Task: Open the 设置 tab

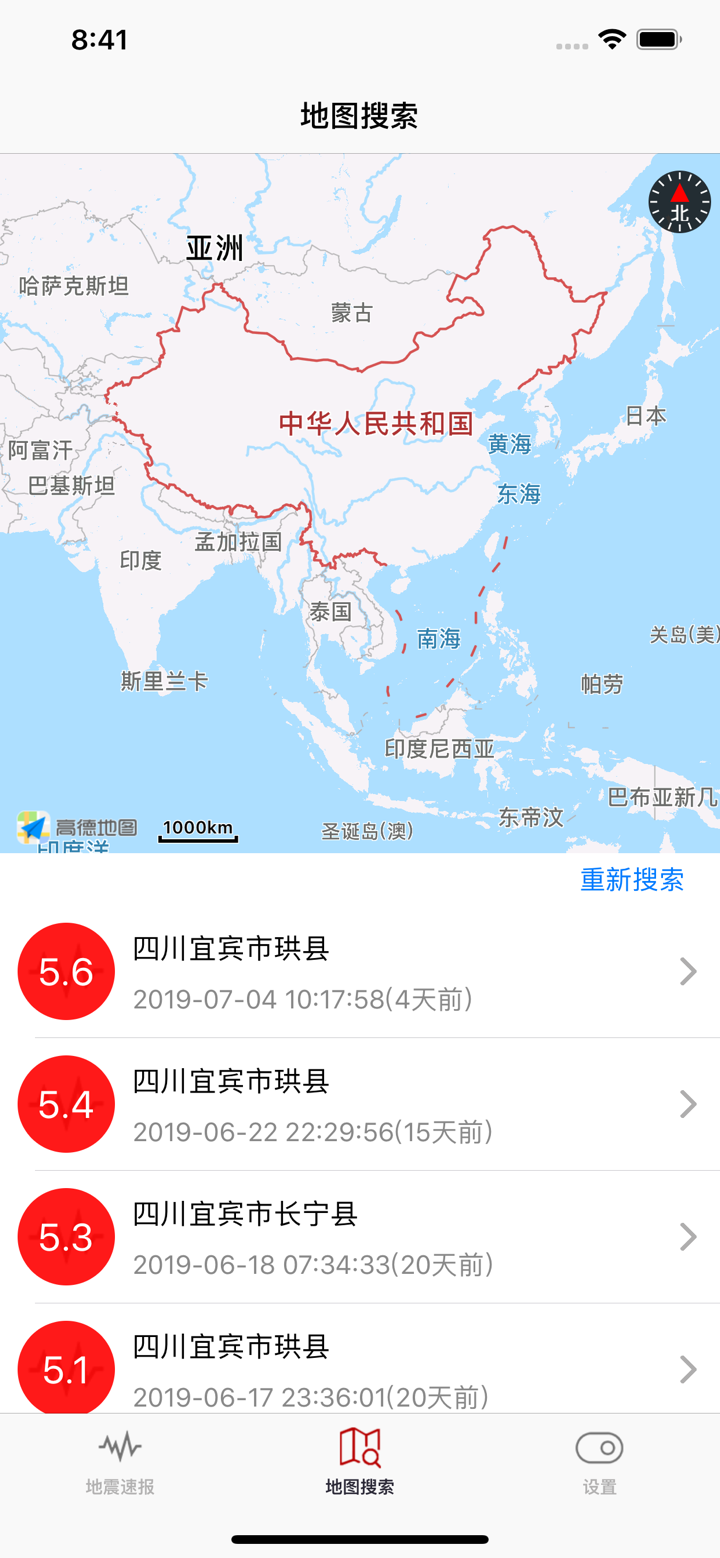Action: point(600,1460)
